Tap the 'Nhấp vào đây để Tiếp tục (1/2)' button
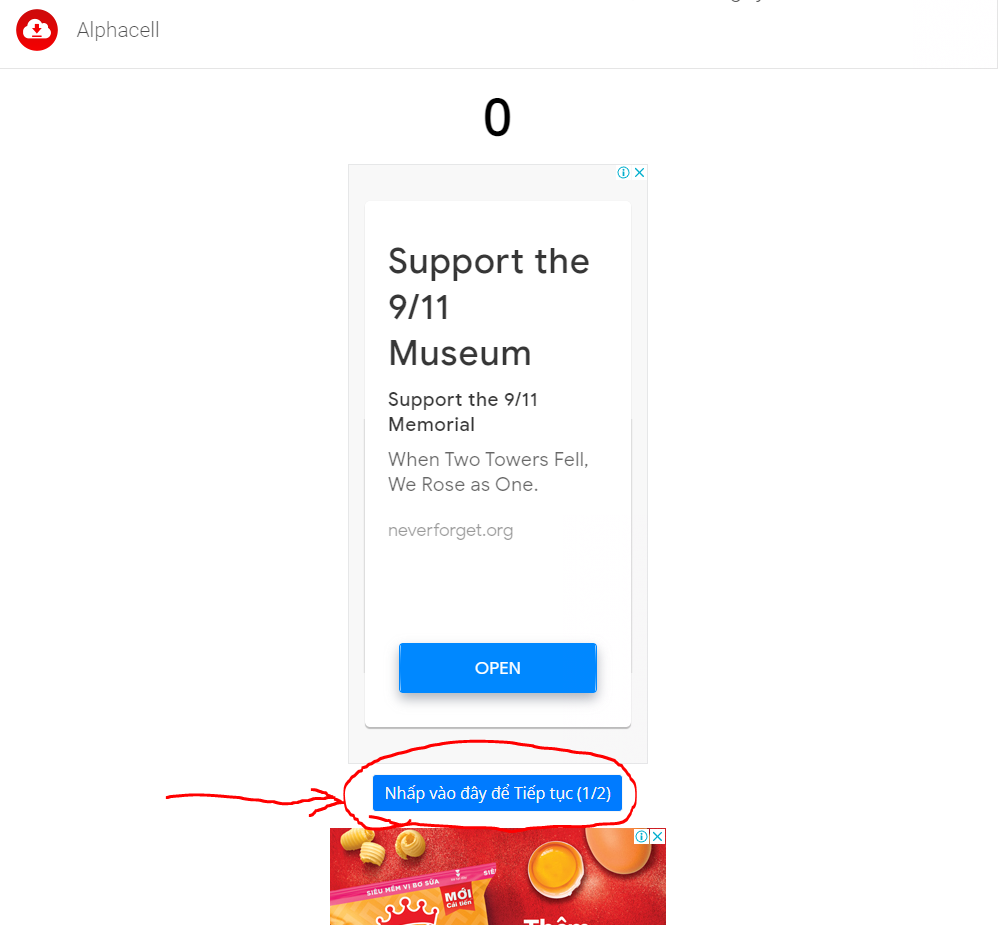Image resolution: width=998 pixels, height=925 pixels. tap(497, 793)
